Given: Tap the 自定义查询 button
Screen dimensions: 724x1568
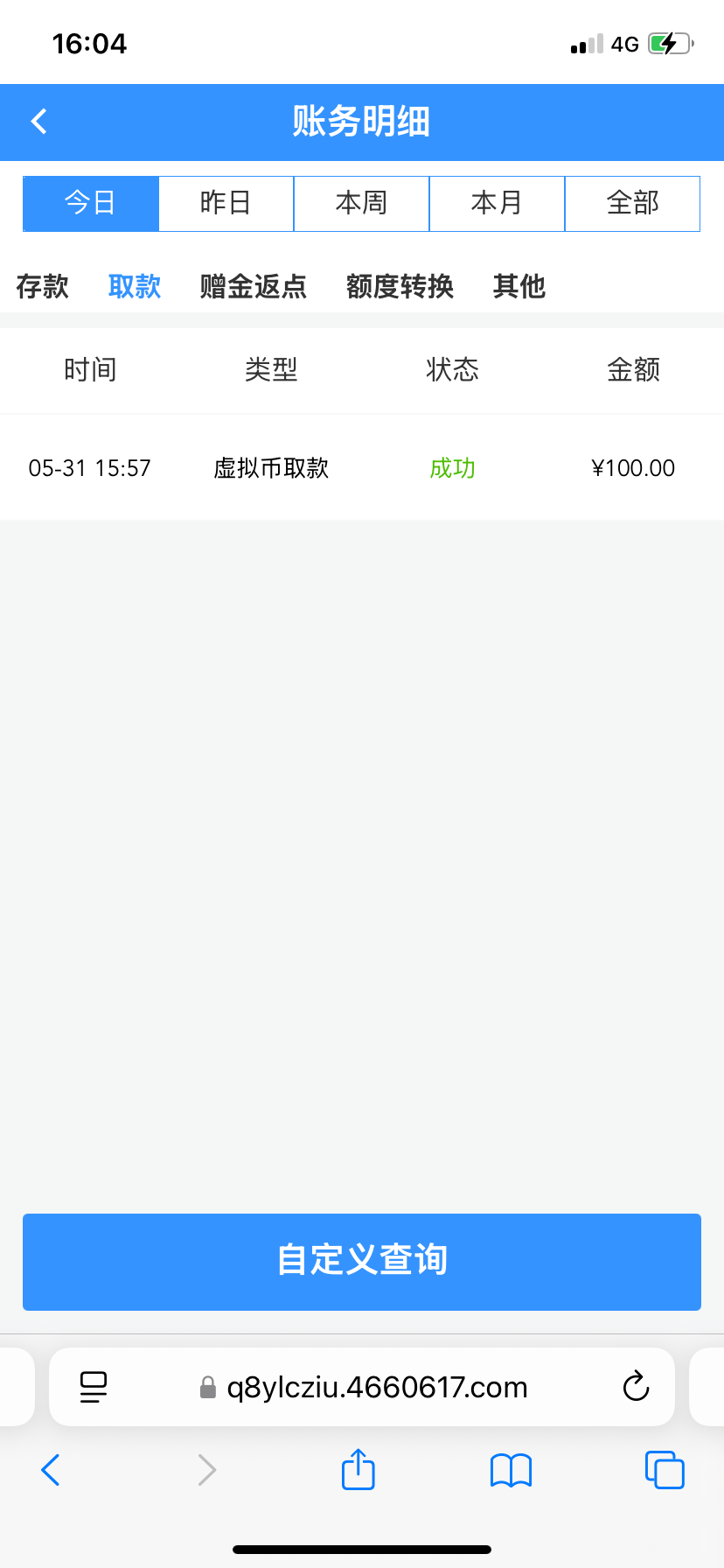Looking at the screenshot, I should 361,1261.
